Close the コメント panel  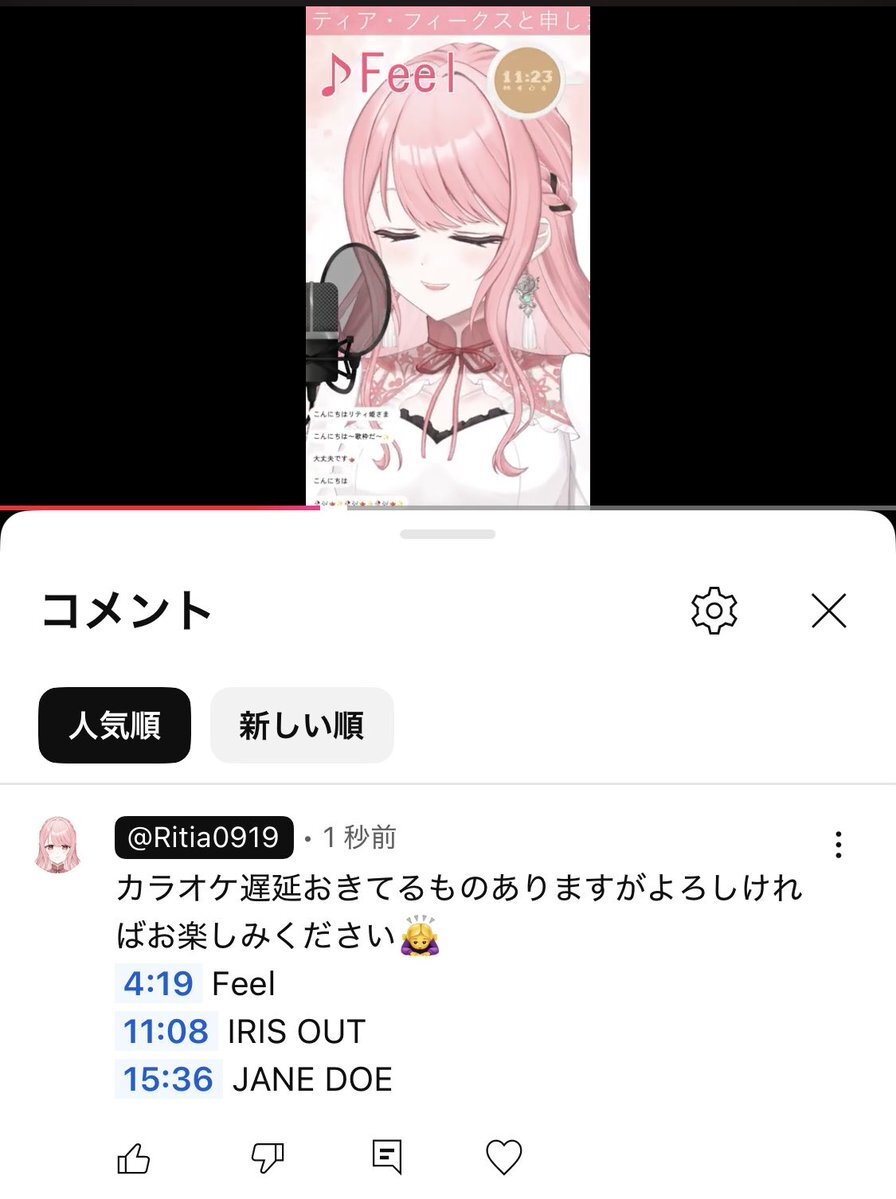coord(829,611)
